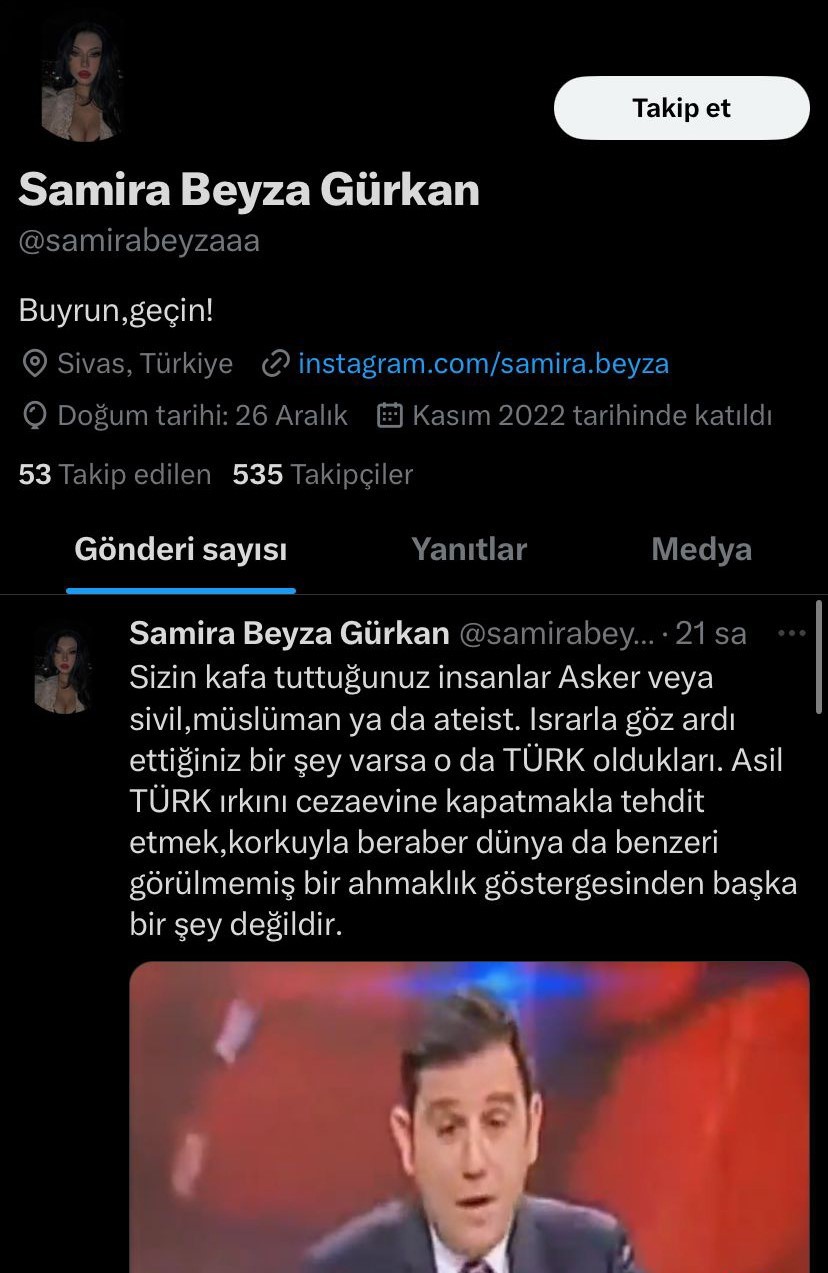The height and width of the screenshot is (1273, 828).
Task: Open the three-dot menu on the post
Action: [x=791, y=633]
